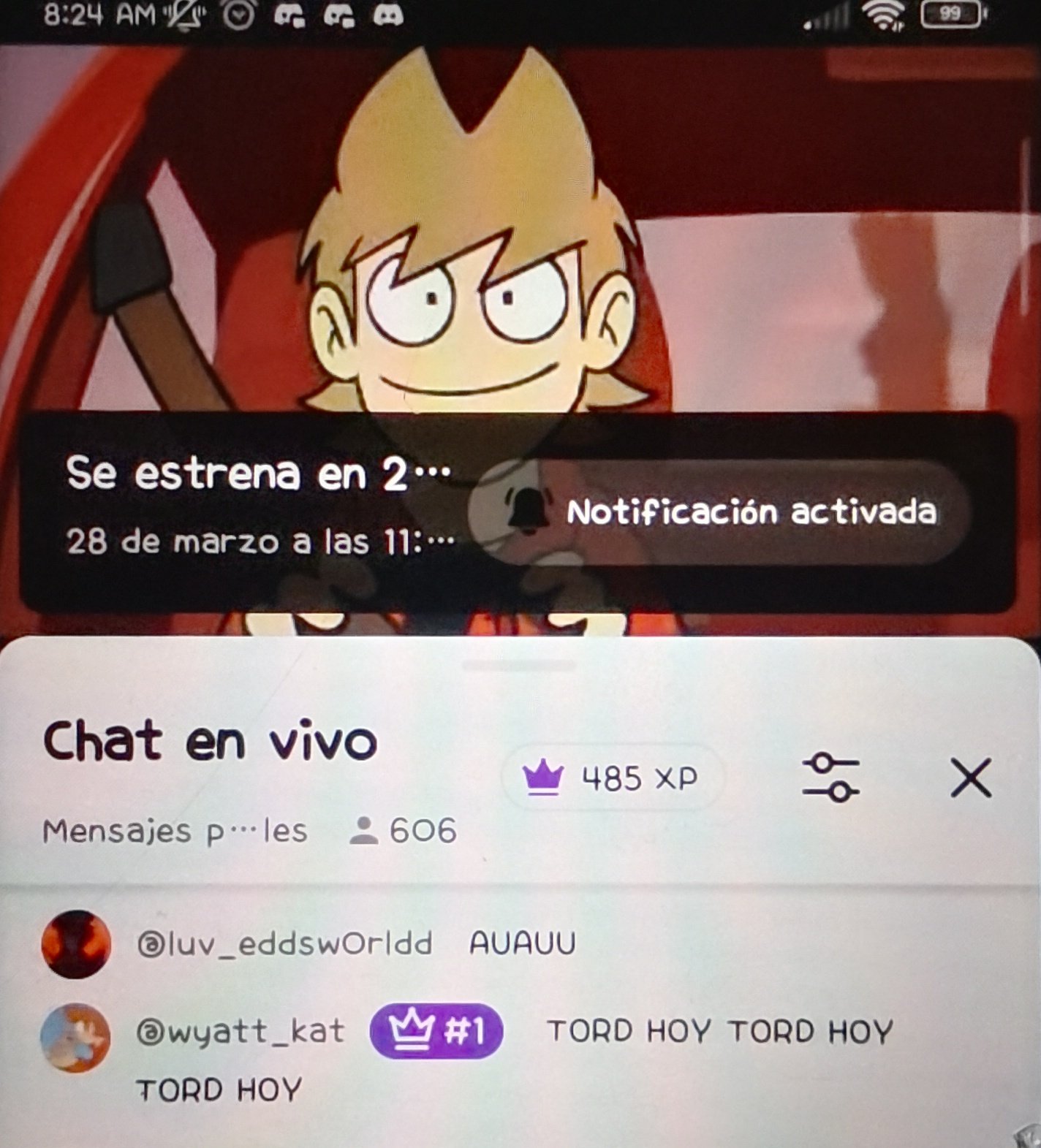Tap the Notificación activada bell button

click(x=722, y=512)
